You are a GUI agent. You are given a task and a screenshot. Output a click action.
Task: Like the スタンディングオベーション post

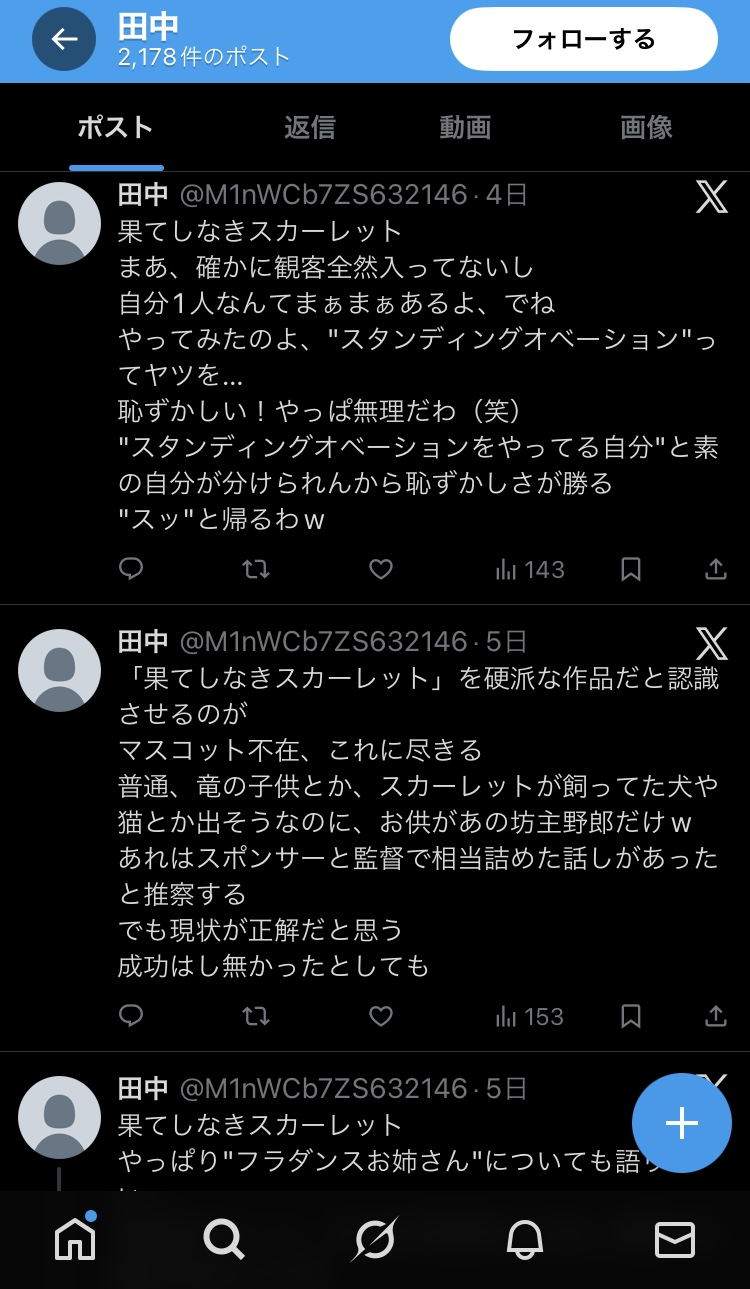click(381, 569)
